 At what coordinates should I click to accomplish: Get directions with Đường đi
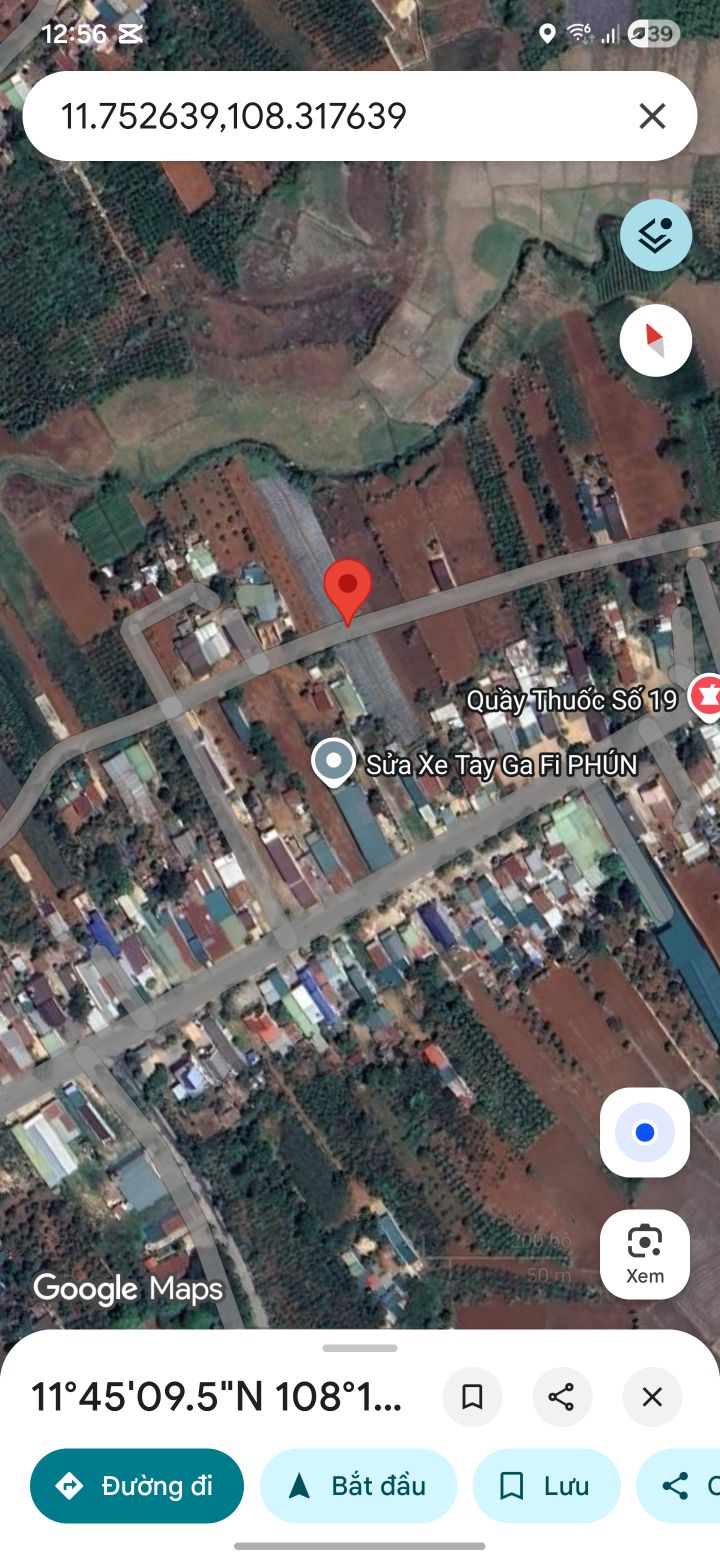(137, 1486)
